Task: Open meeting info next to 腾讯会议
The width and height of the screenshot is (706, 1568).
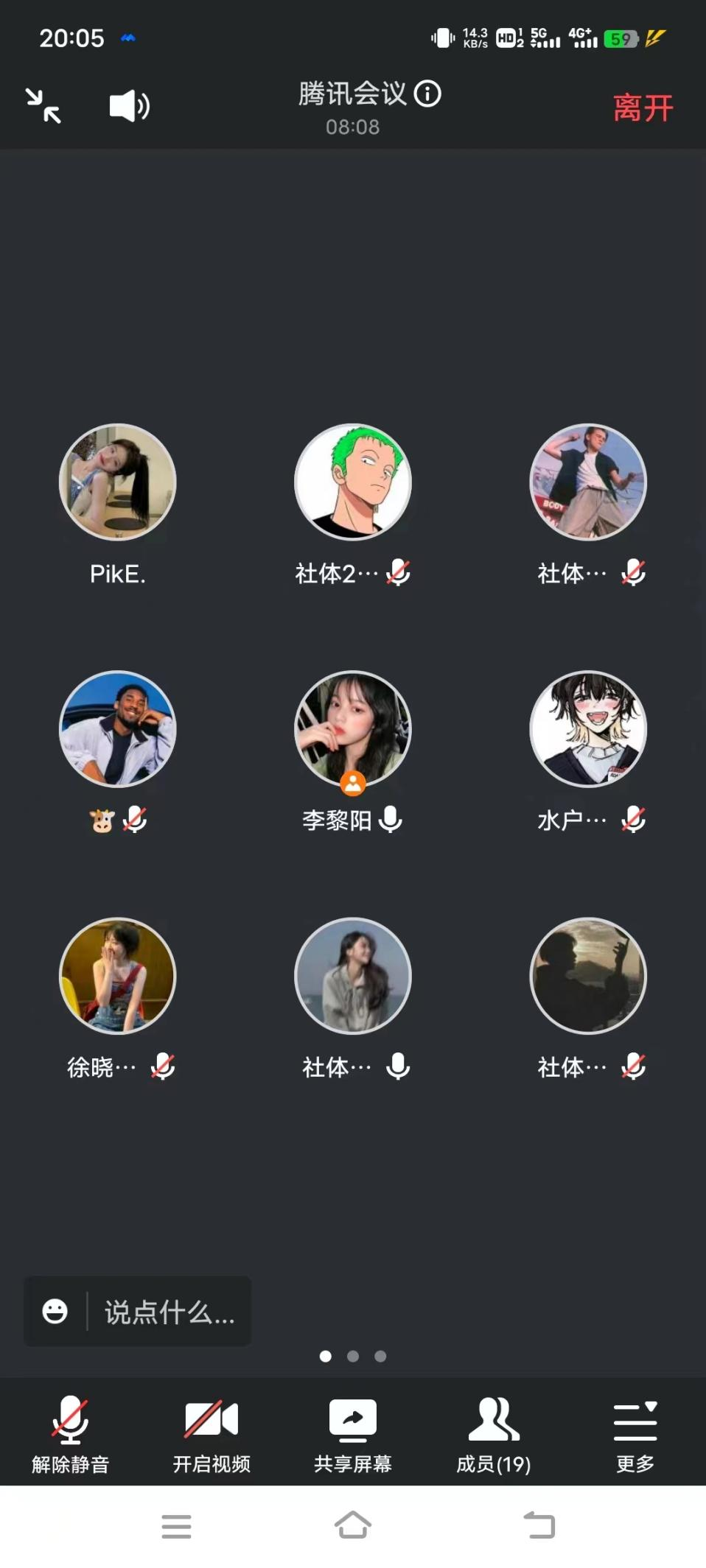Action: point(427,94)
